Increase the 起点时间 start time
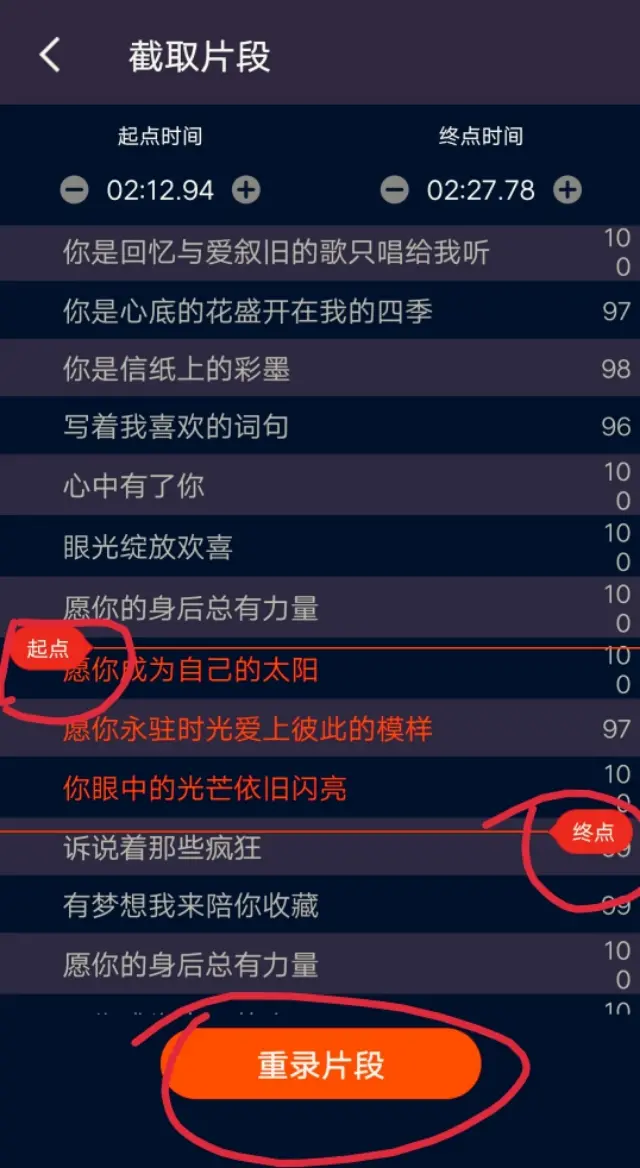Screen dimensions: 640x1168 tap(246, 190)
